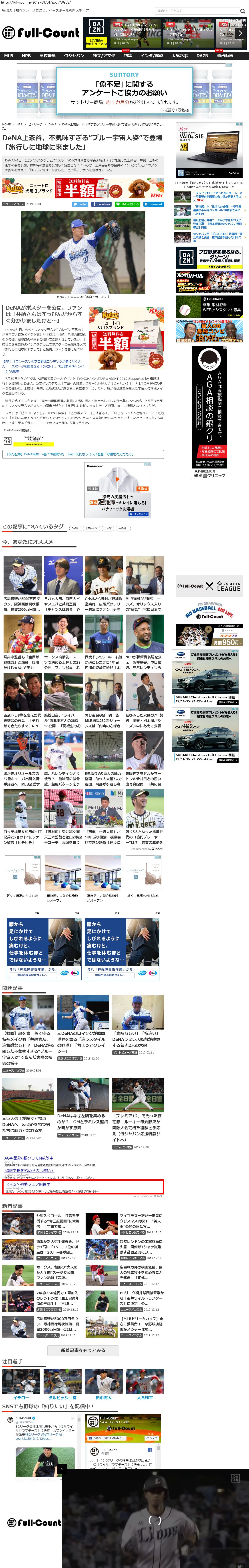This screenshot has height=1568, width=249.
Task: Open featured player ダルビッシュ有
Action: [x=62, y=1397]
